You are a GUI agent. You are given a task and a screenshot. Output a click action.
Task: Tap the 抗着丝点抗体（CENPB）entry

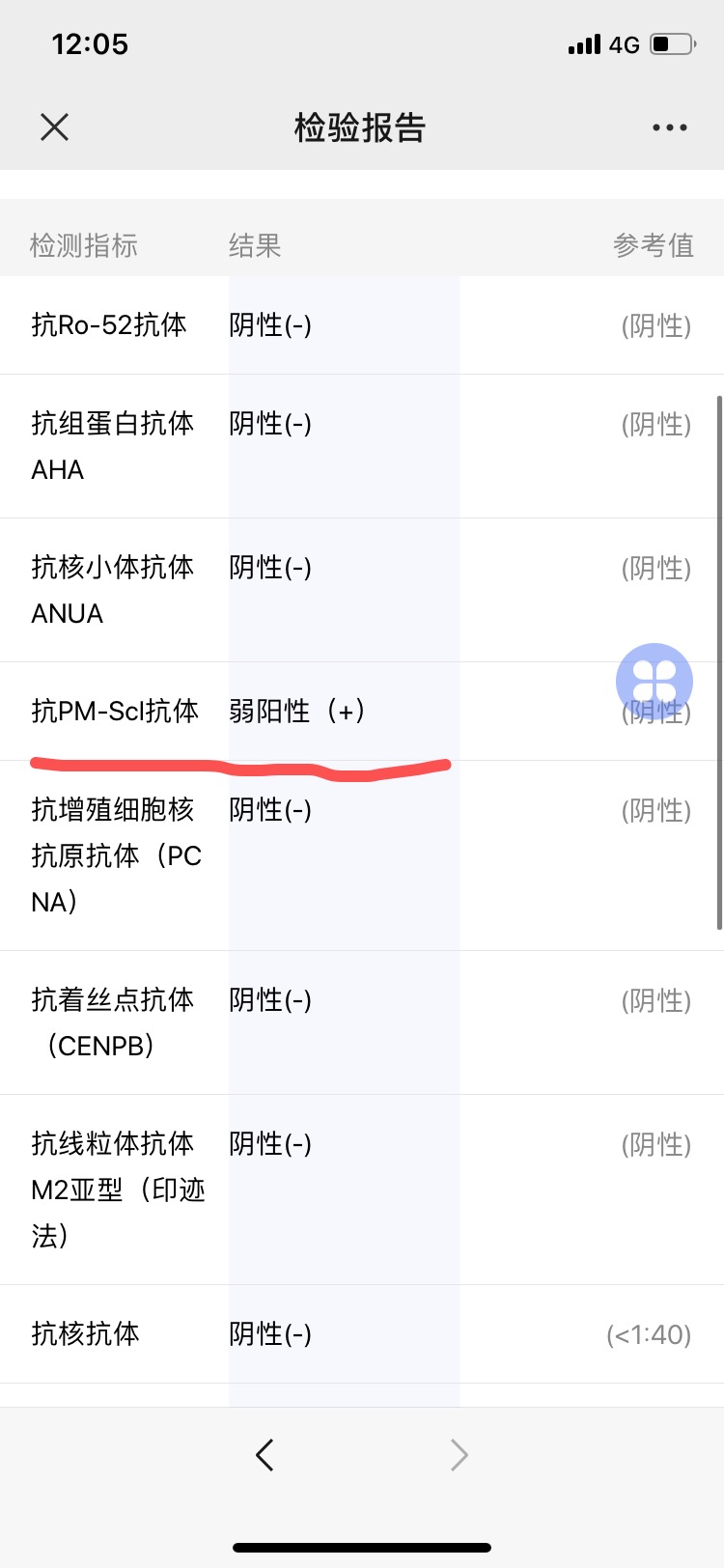click(x=116, y=1022)
